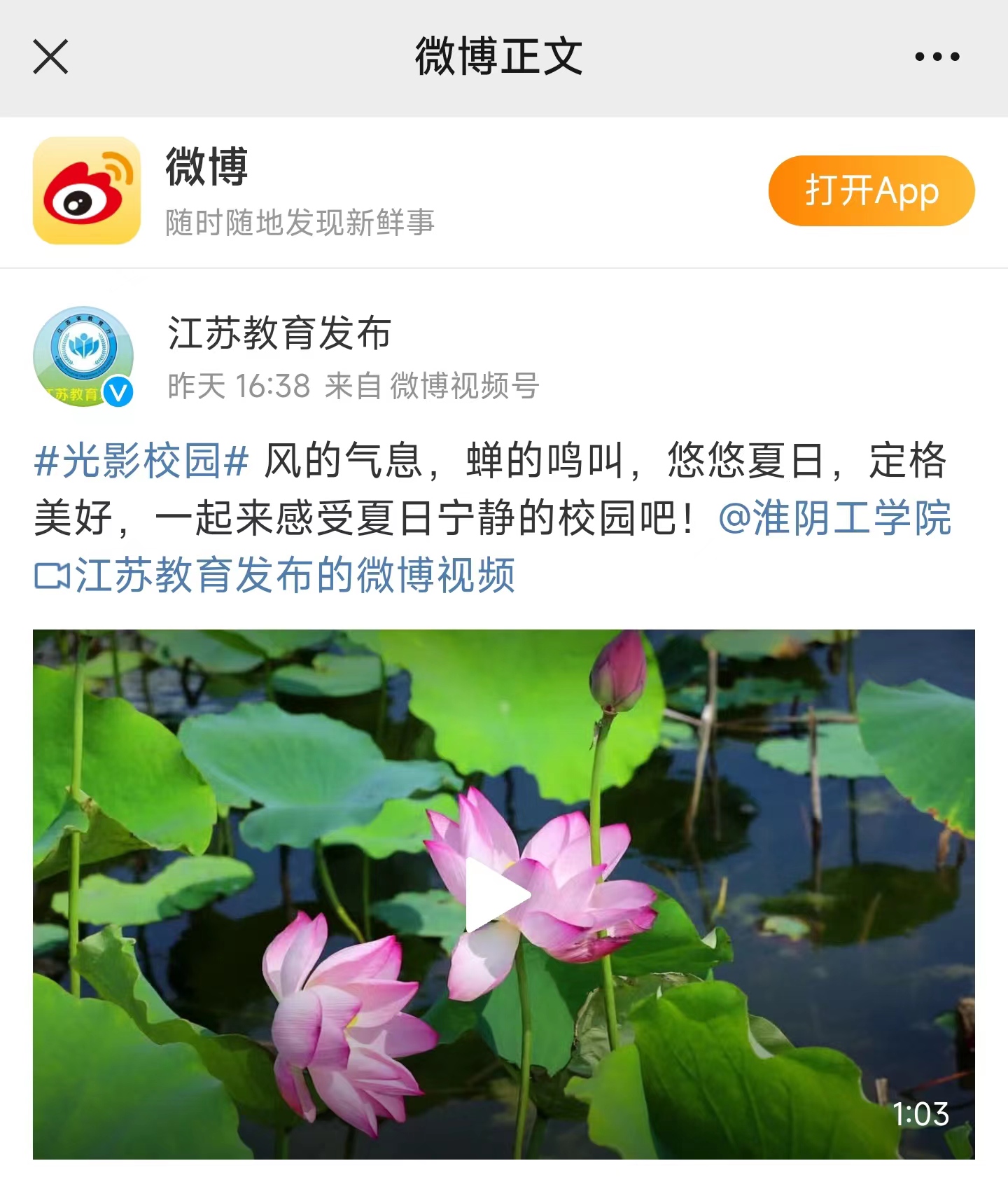Visit the @淮阴工学院 mention
Screen dimensions: 1008x1182
click(834, 519)
